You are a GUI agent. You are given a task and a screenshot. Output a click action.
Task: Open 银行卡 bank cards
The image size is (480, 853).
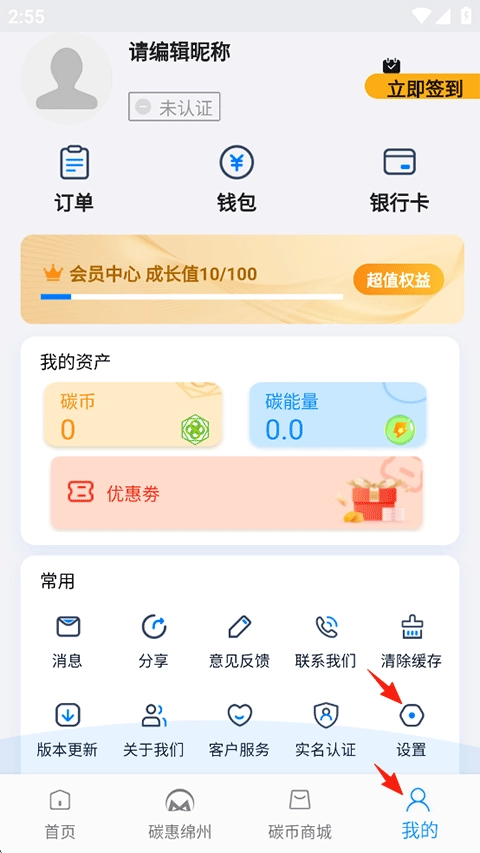(399, 178)
